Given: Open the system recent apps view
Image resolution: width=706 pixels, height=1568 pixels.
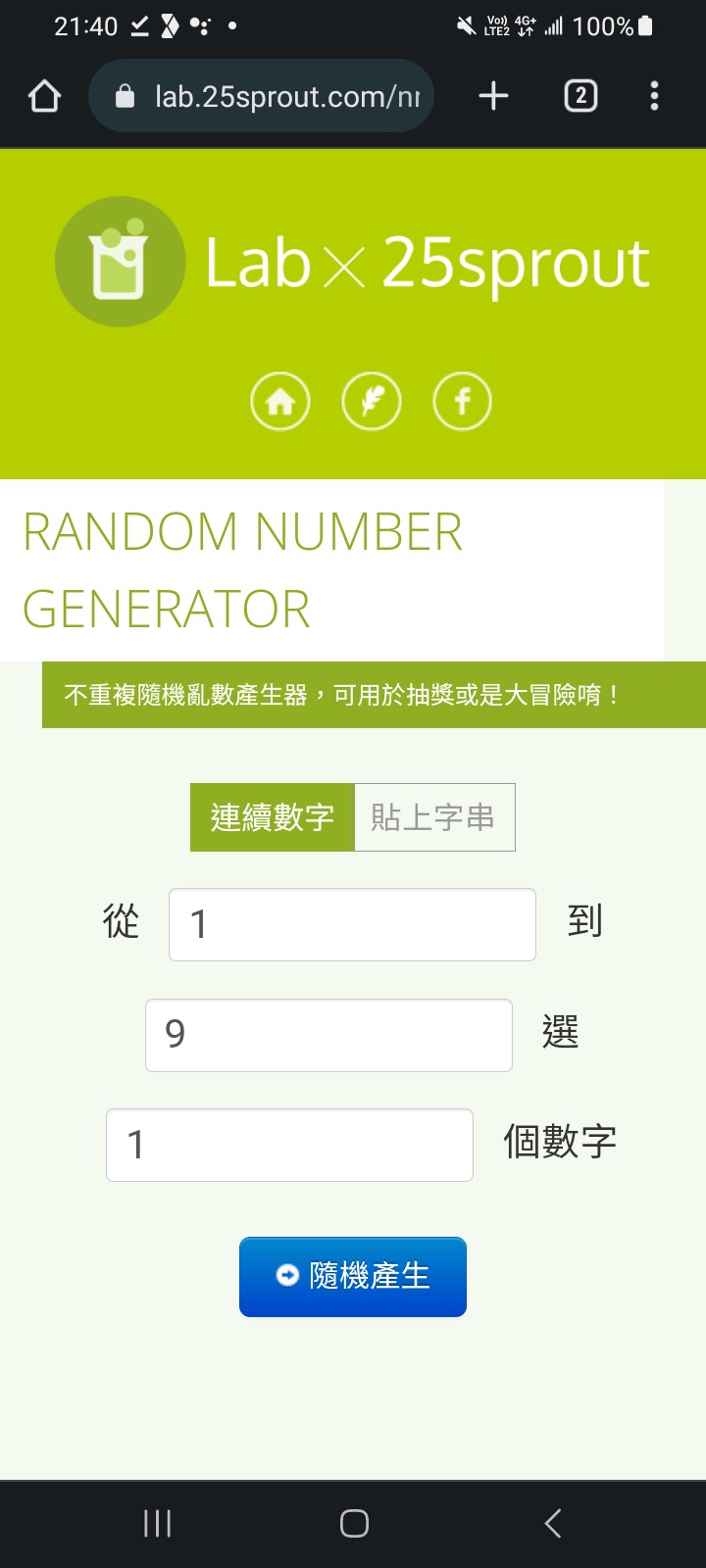Looking at the screenshot, I should coord(157,1523).
